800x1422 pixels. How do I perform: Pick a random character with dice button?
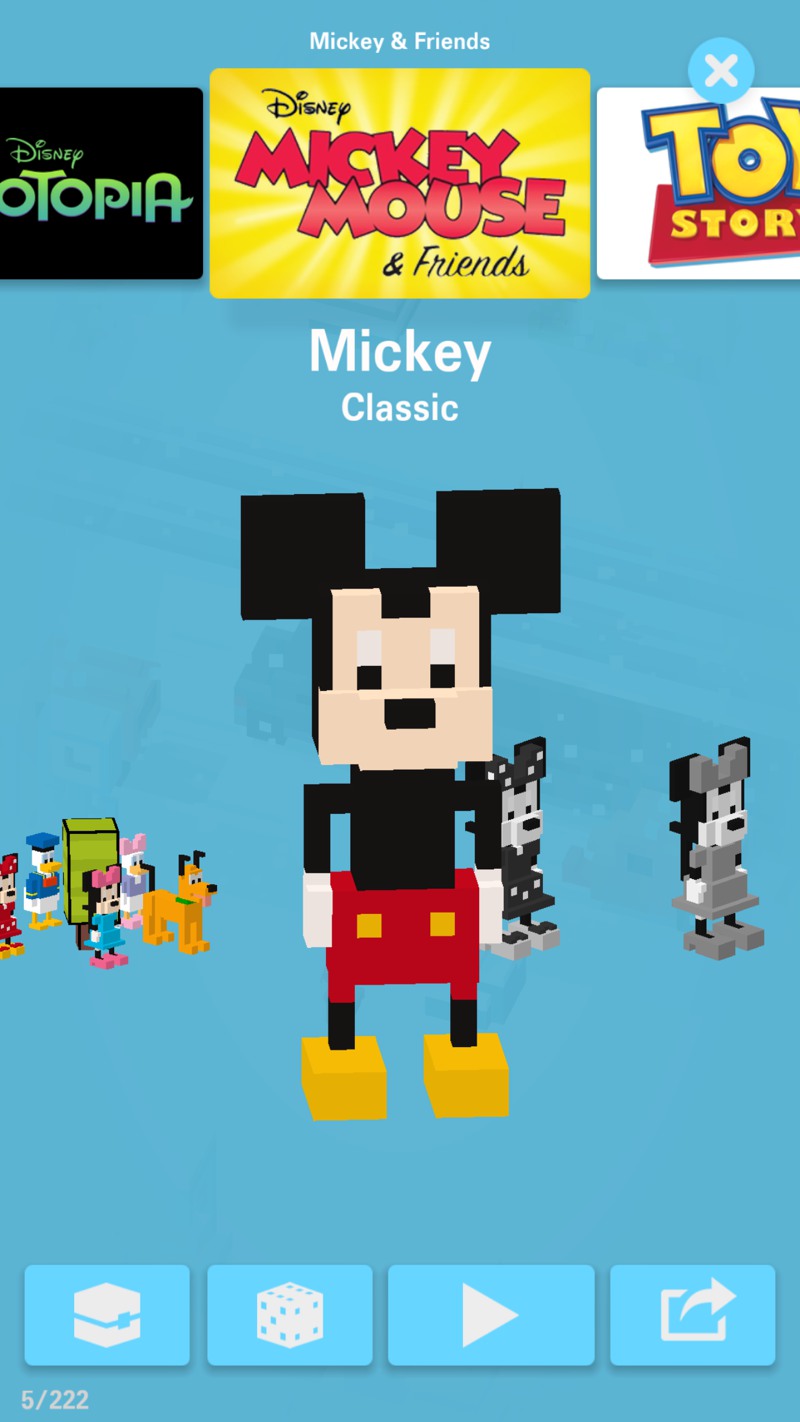[x=290, y=1315]
